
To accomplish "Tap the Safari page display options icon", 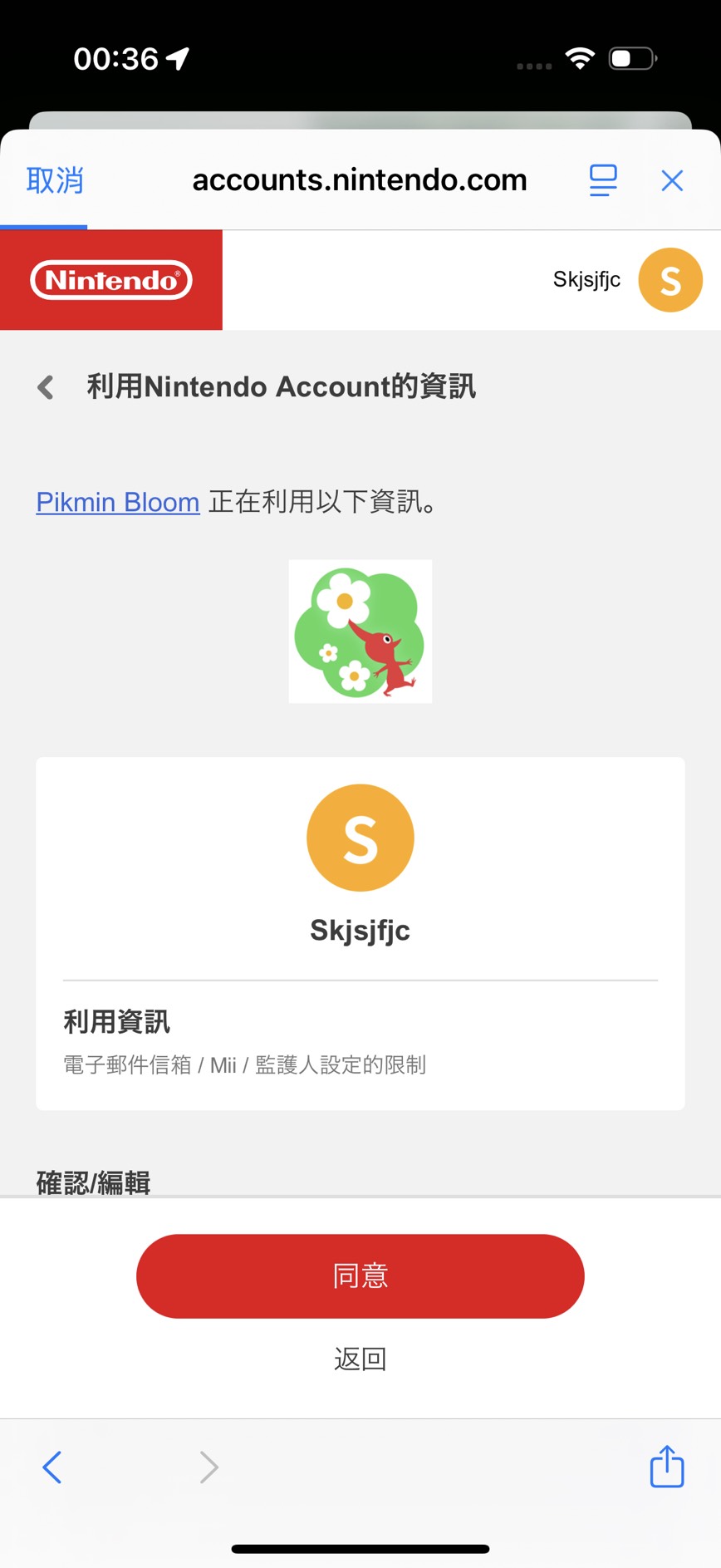I will [603, 179].
